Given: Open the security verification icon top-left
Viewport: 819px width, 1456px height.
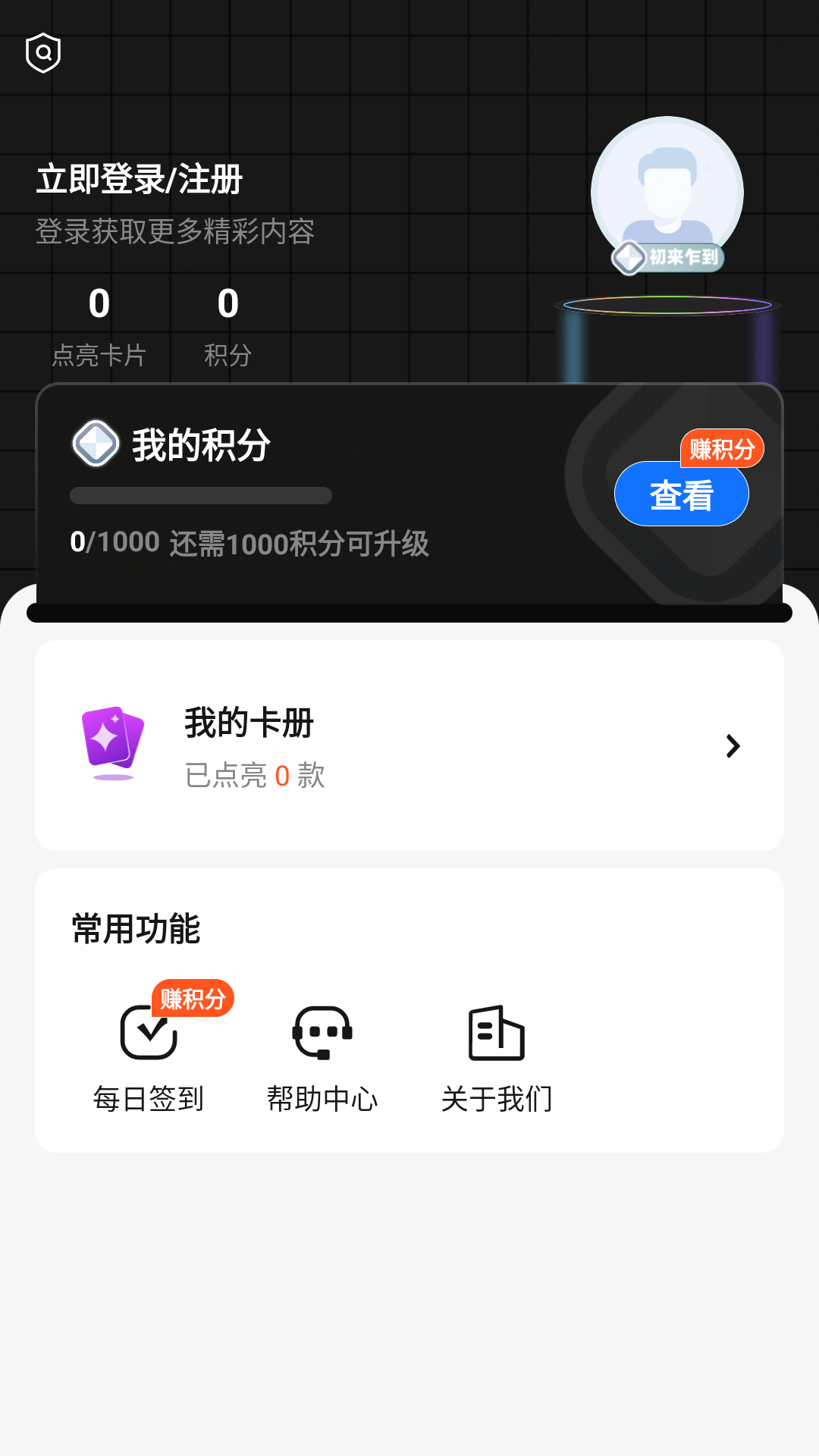Looking at the screenshot, I should tap(42, 52).
